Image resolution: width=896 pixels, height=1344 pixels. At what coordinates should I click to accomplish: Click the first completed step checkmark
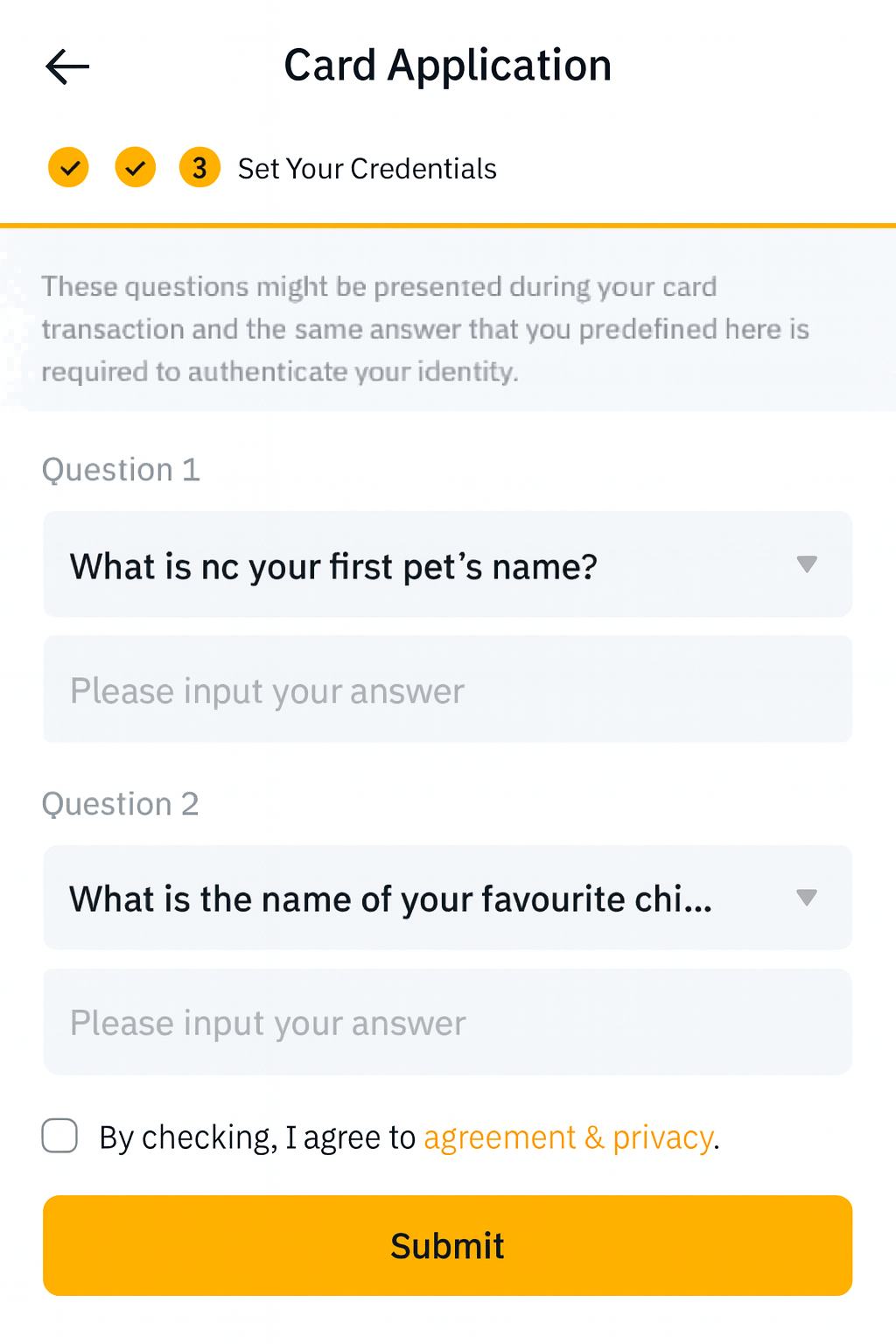coord(67,167)
